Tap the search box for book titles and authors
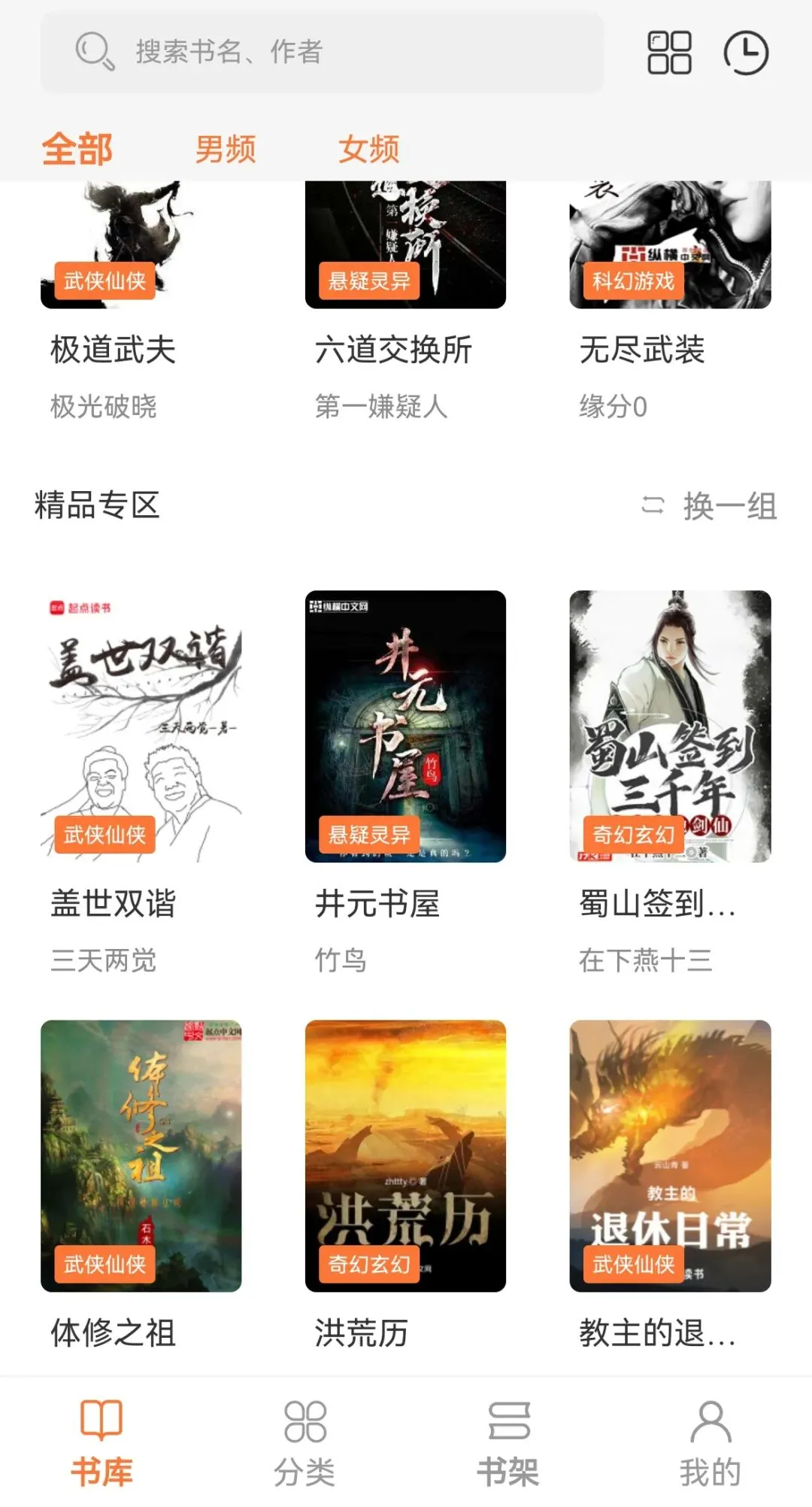812x1507 pixels. click(x=323, y=53)
